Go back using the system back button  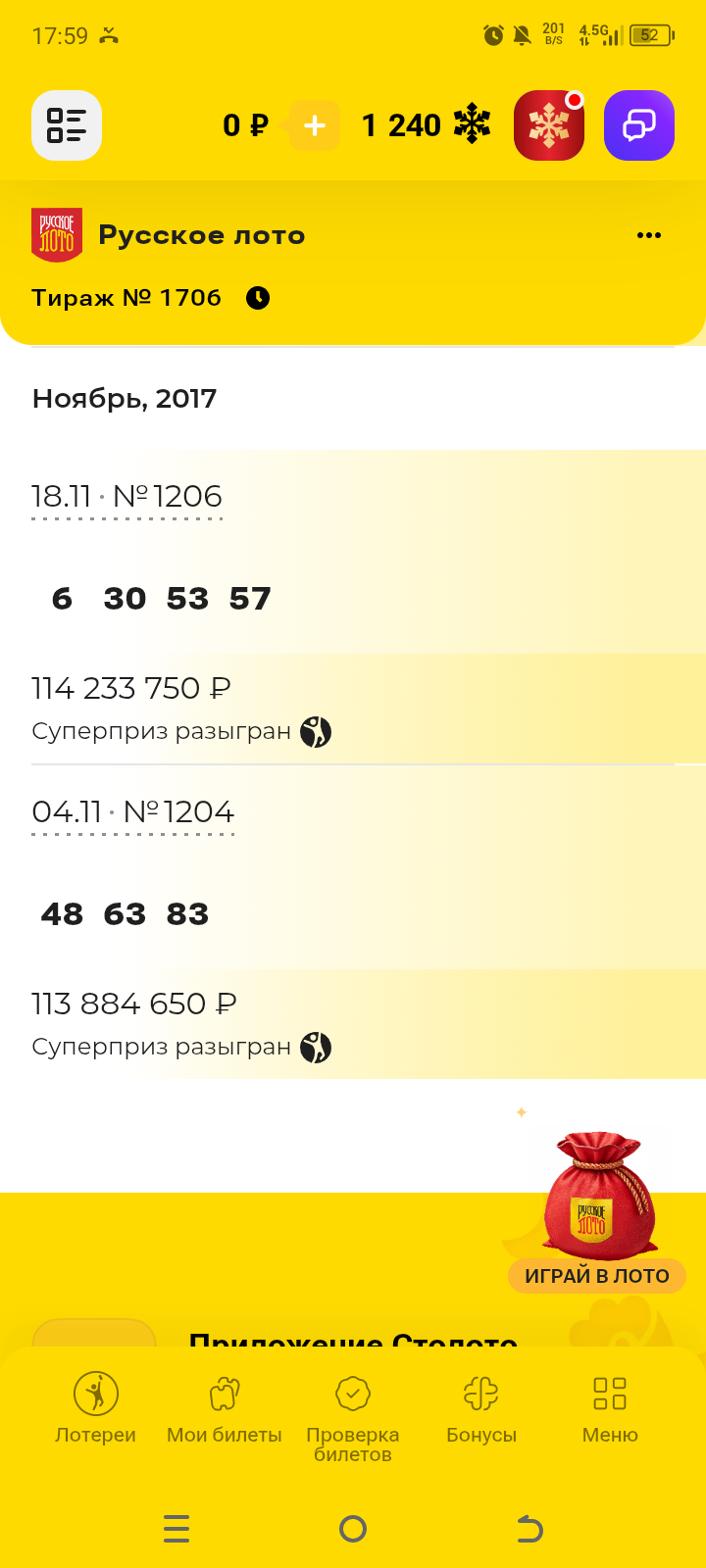(x=529, y=1529)
